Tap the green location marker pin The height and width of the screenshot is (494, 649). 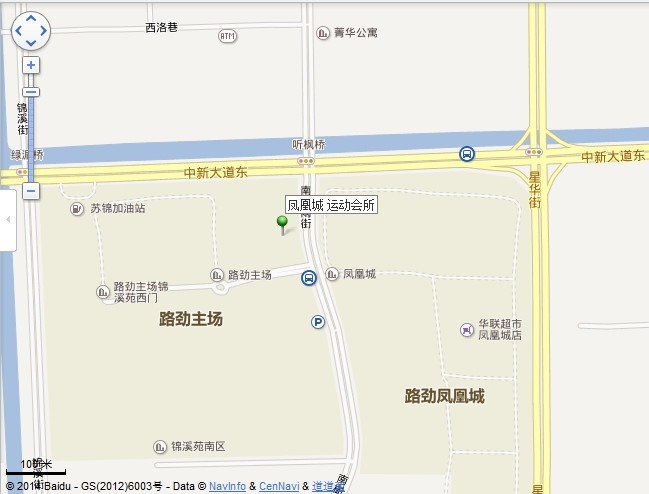point(282,223)
